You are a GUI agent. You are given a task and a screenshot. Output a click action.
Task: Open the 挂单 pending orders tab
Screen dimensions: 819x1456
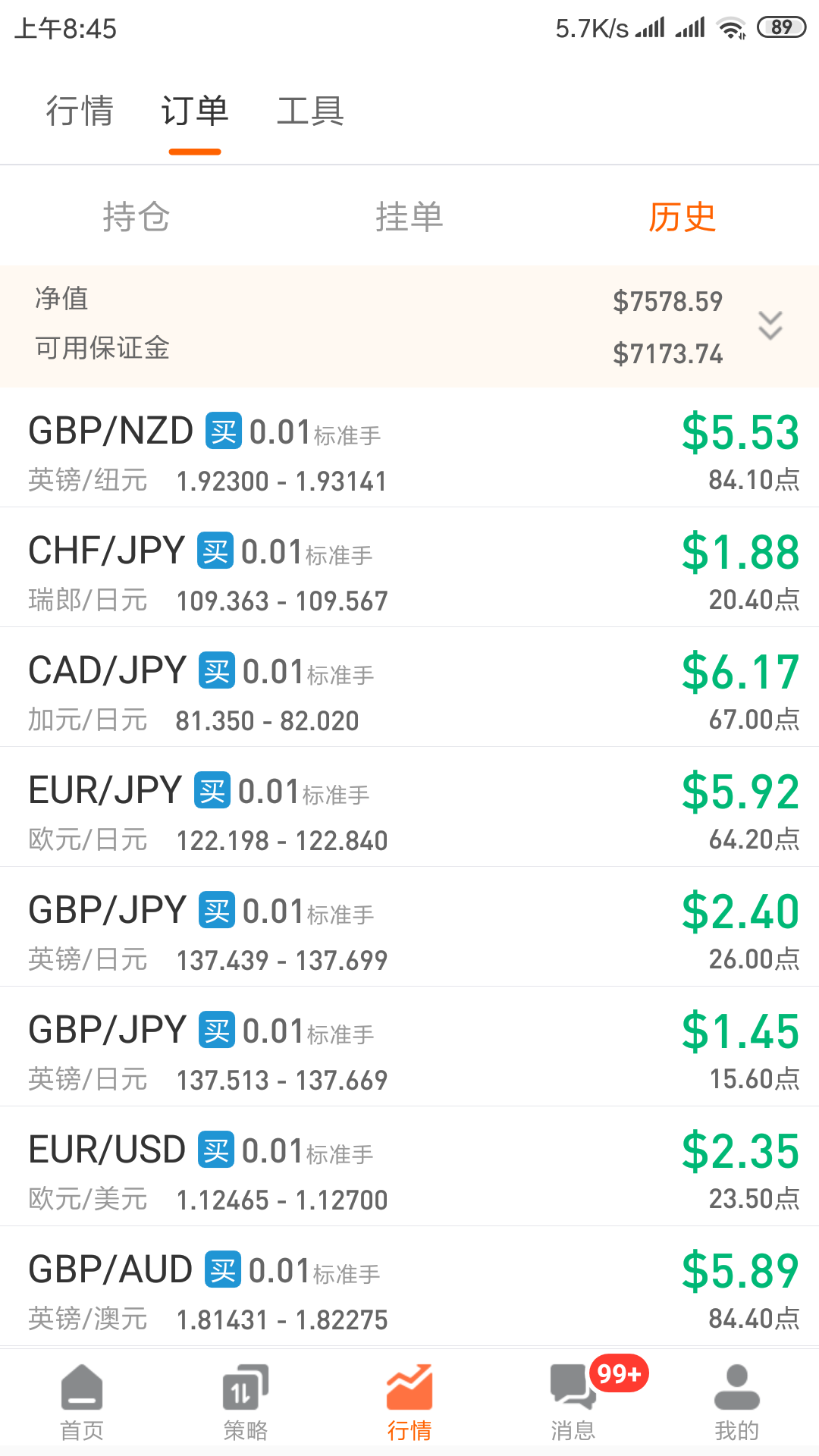pyautogui.click(x=409, y=217)
